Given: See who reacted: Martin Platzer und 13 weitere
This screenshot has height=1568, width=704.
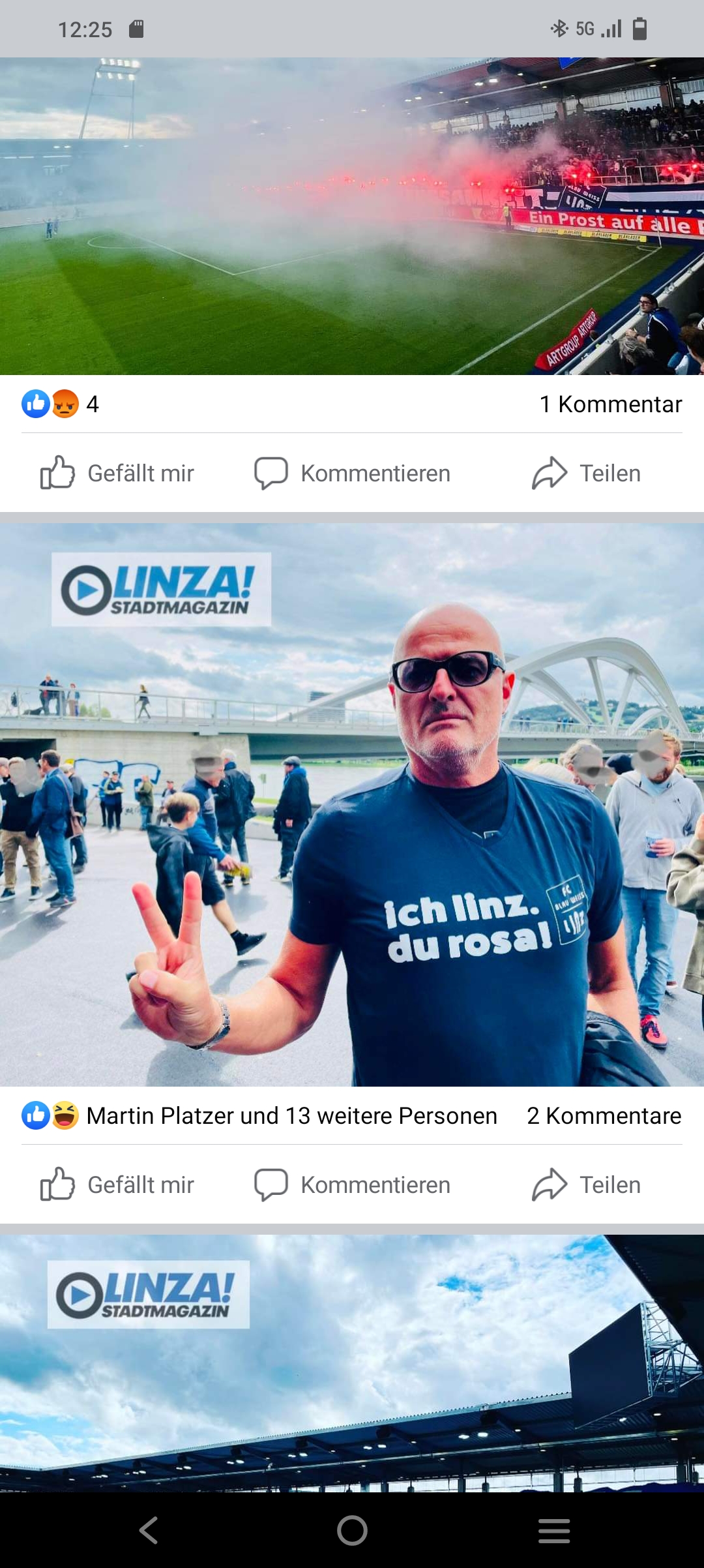Looking at the screenshot, I should pos(259,1116).
